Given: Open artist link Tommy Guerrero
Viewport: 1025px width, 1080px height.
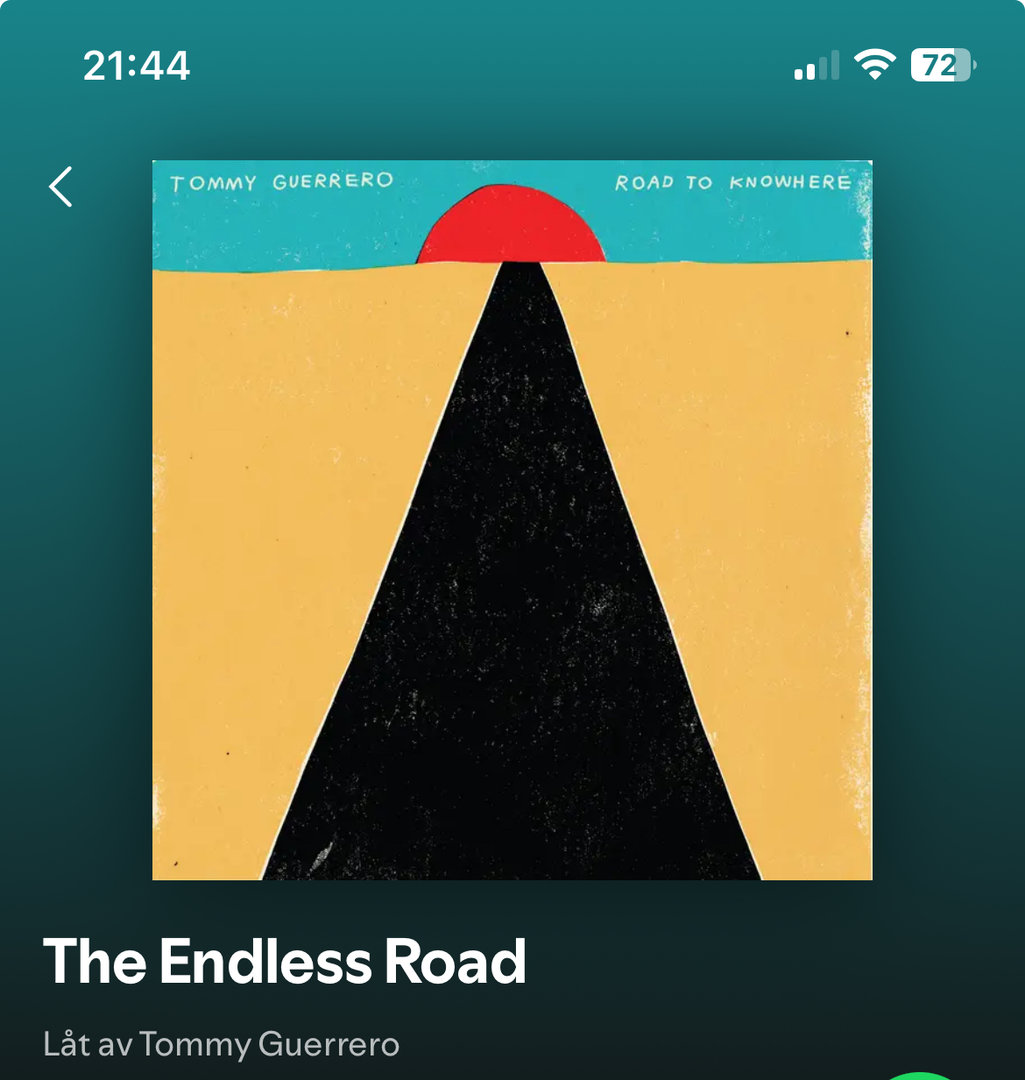Looking at the screenshot, I should (x=269, y=1045).
